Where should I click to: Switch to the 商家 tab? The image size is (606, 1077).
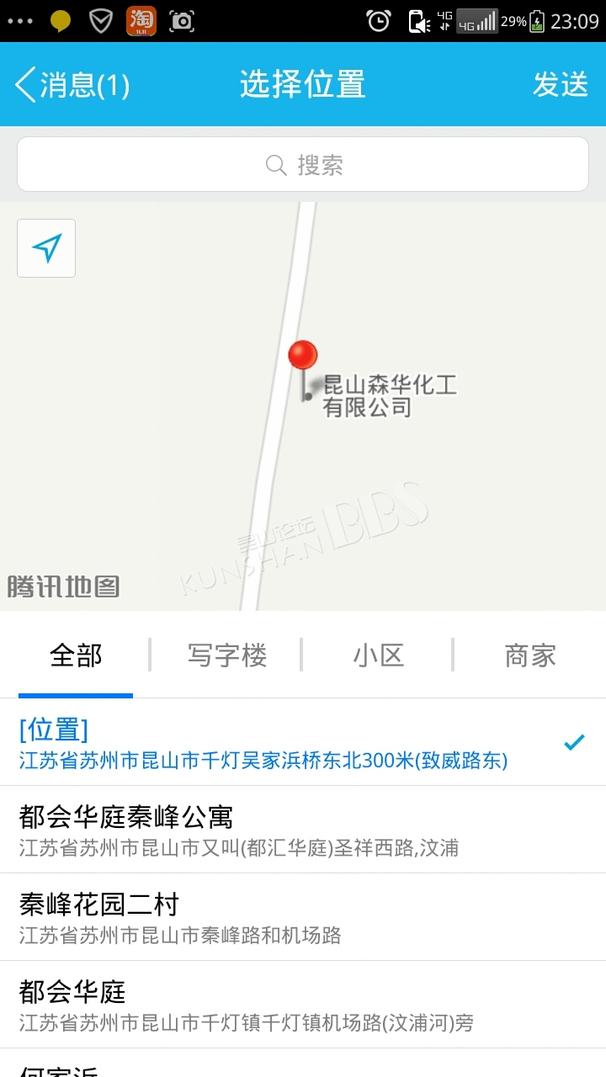tap(530, 656)
